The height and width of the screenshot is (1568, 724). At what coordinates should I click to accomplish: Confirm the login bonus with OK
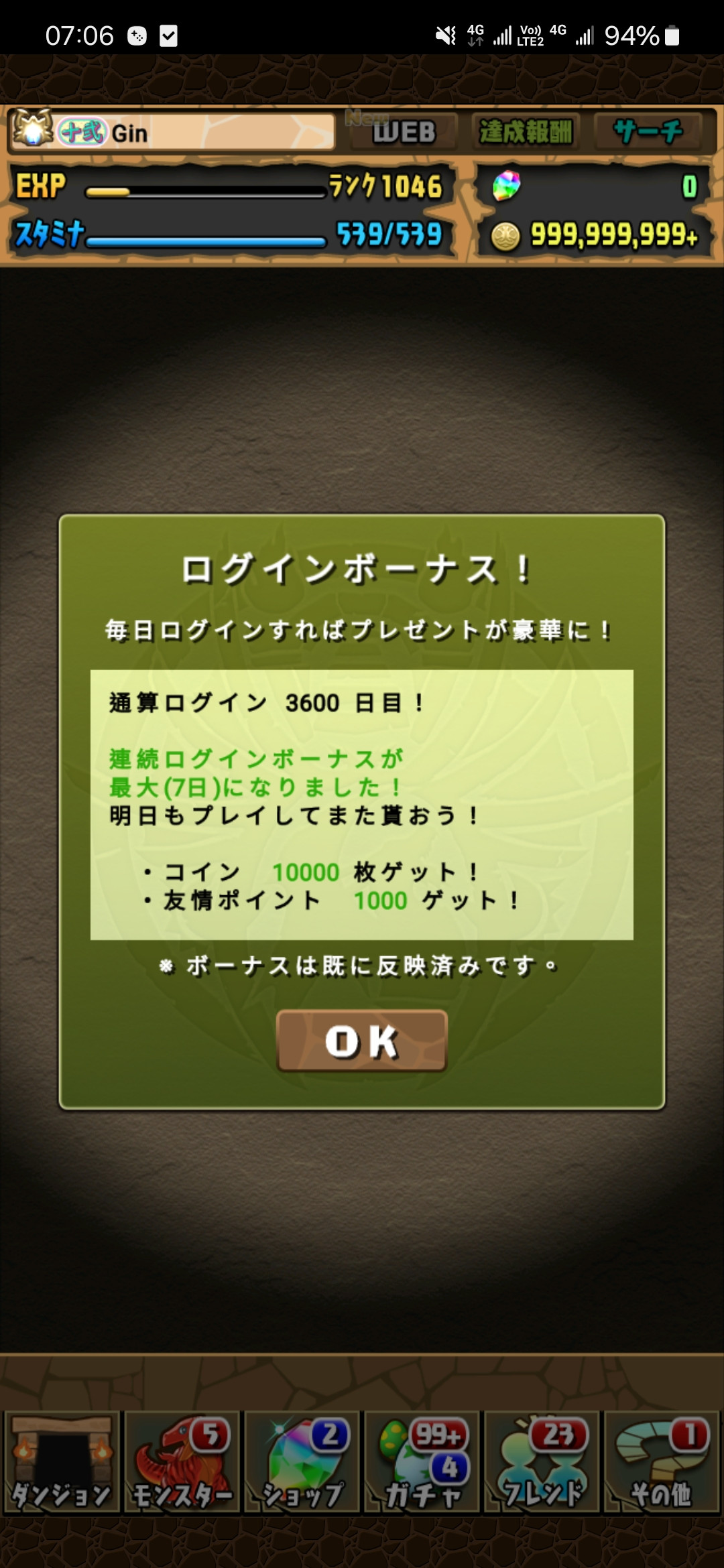point(362,1041)
